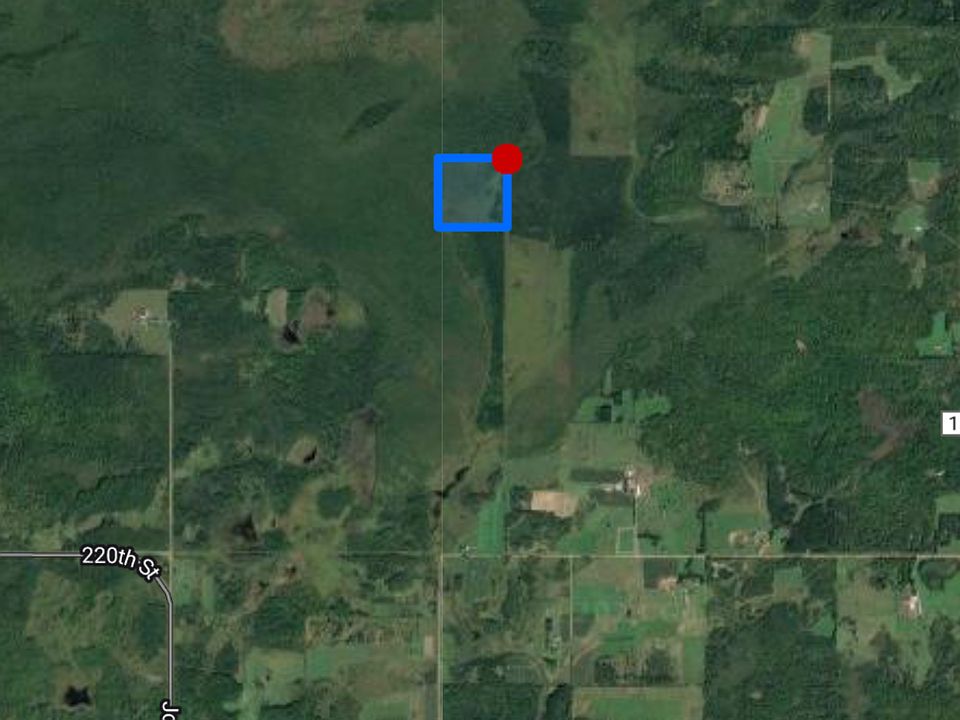Select the blue outlined square area

472,193
